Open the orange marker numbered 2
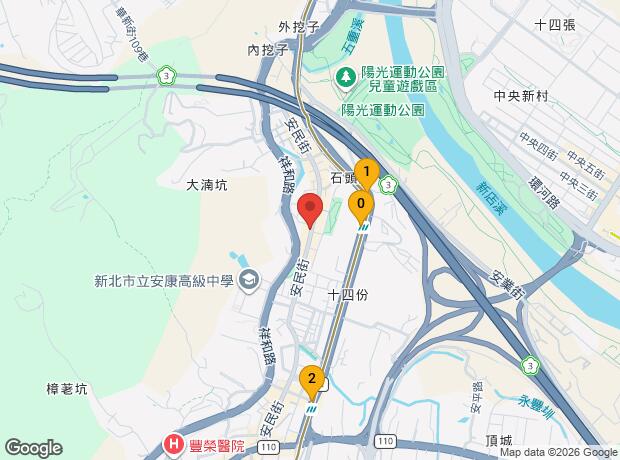This screenshot has height=460, width=620. tap(312, 379)
